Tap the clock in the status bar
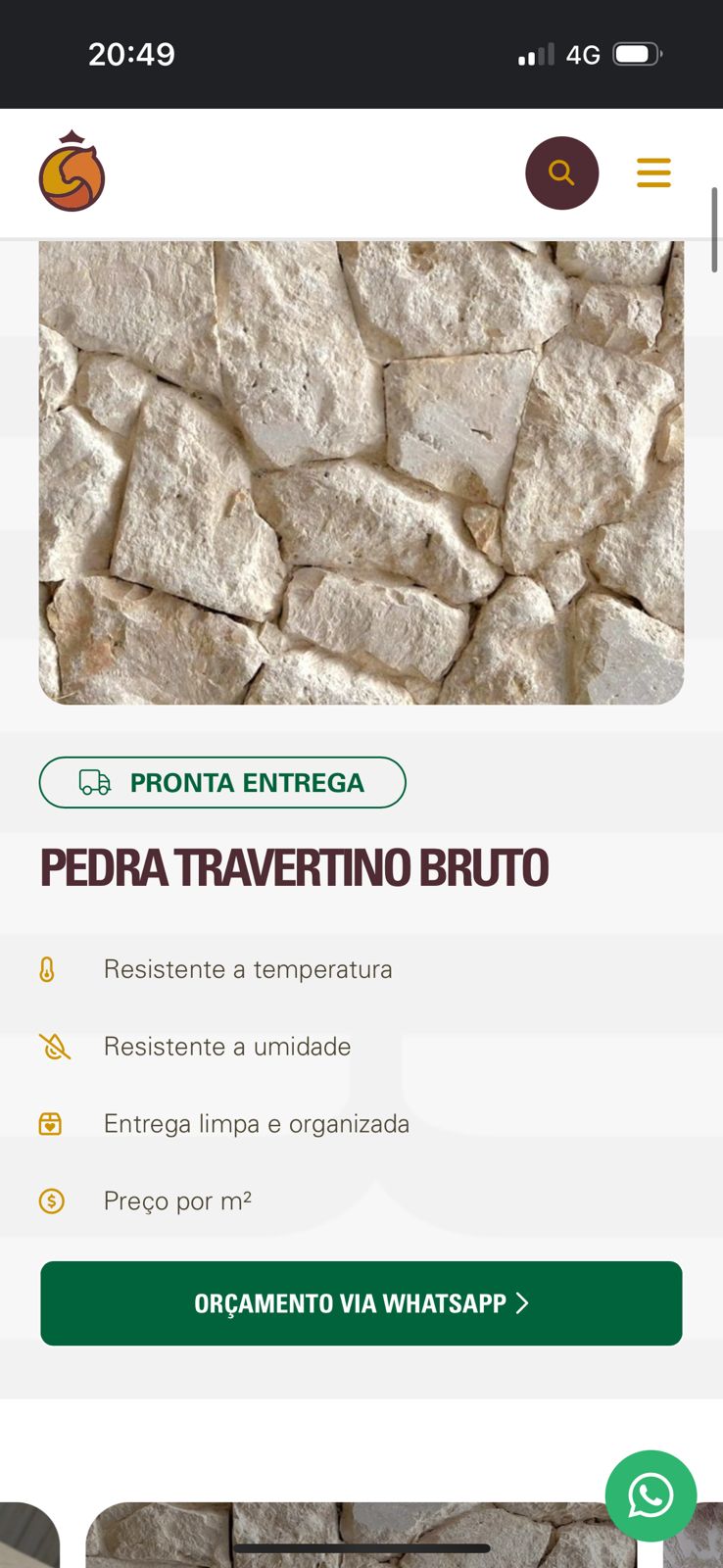 [x=131, y=54]
